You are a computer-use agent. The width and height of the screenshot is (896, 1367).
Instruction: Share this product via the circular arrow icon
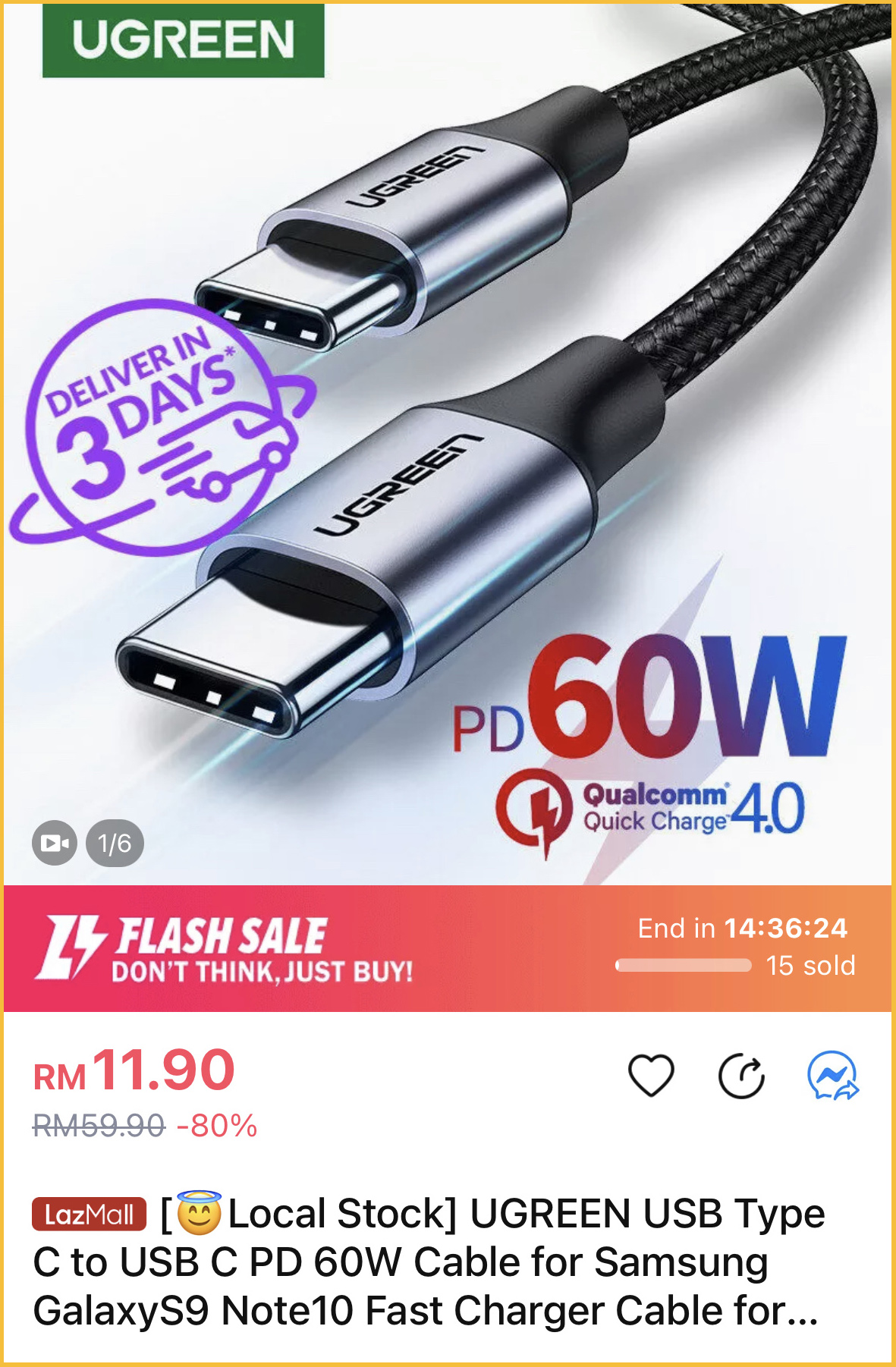click(x=741, y=1076)
